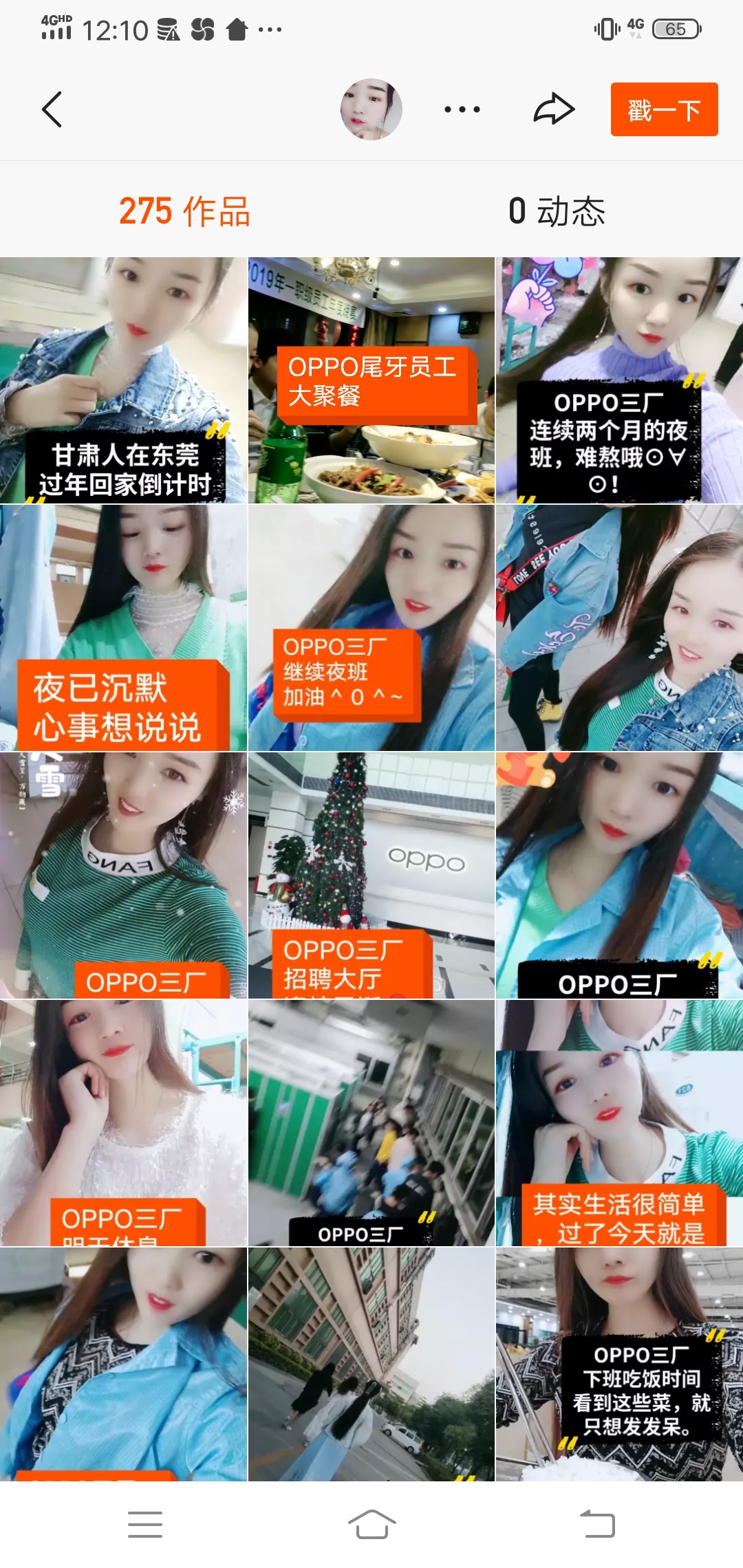Play the OPPO三厂招聘大厅 video

coord(371,875)
